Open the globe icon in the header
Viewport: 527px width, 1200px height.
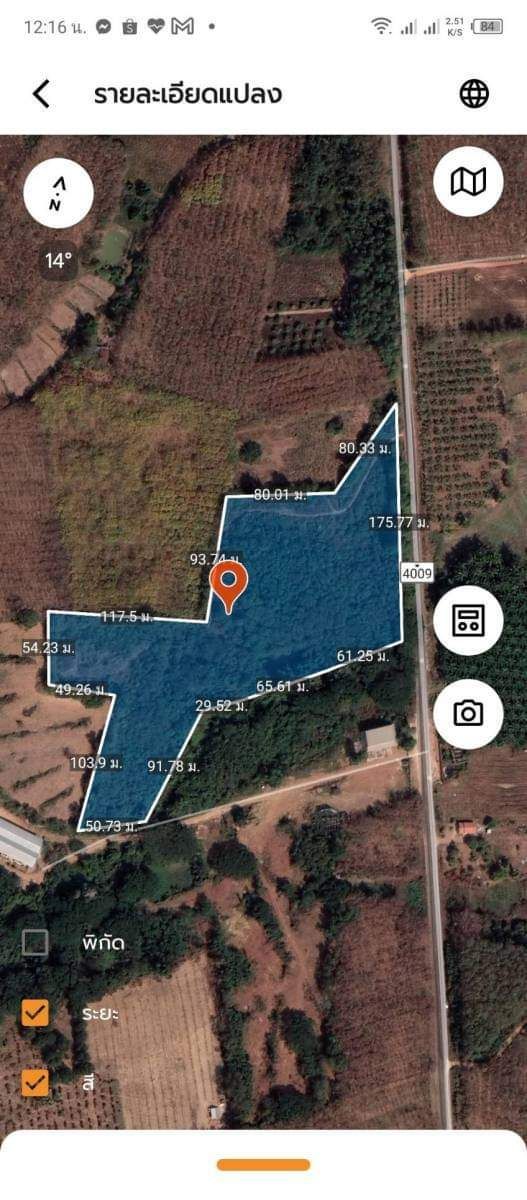click(474, 94)
